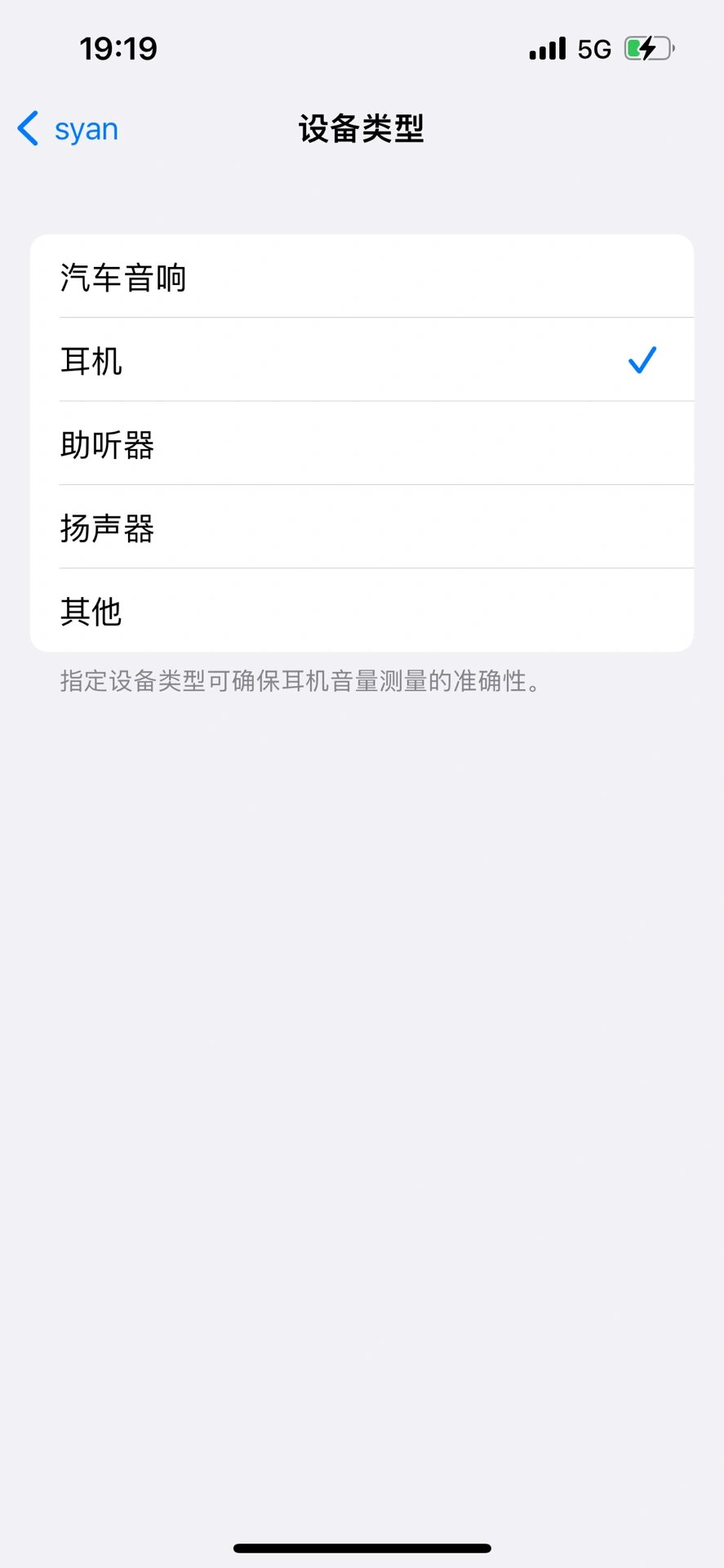This screenshot has height=1568, width=724.
Task: Select 扬声器 as device type
Action: tap(362, 528)
